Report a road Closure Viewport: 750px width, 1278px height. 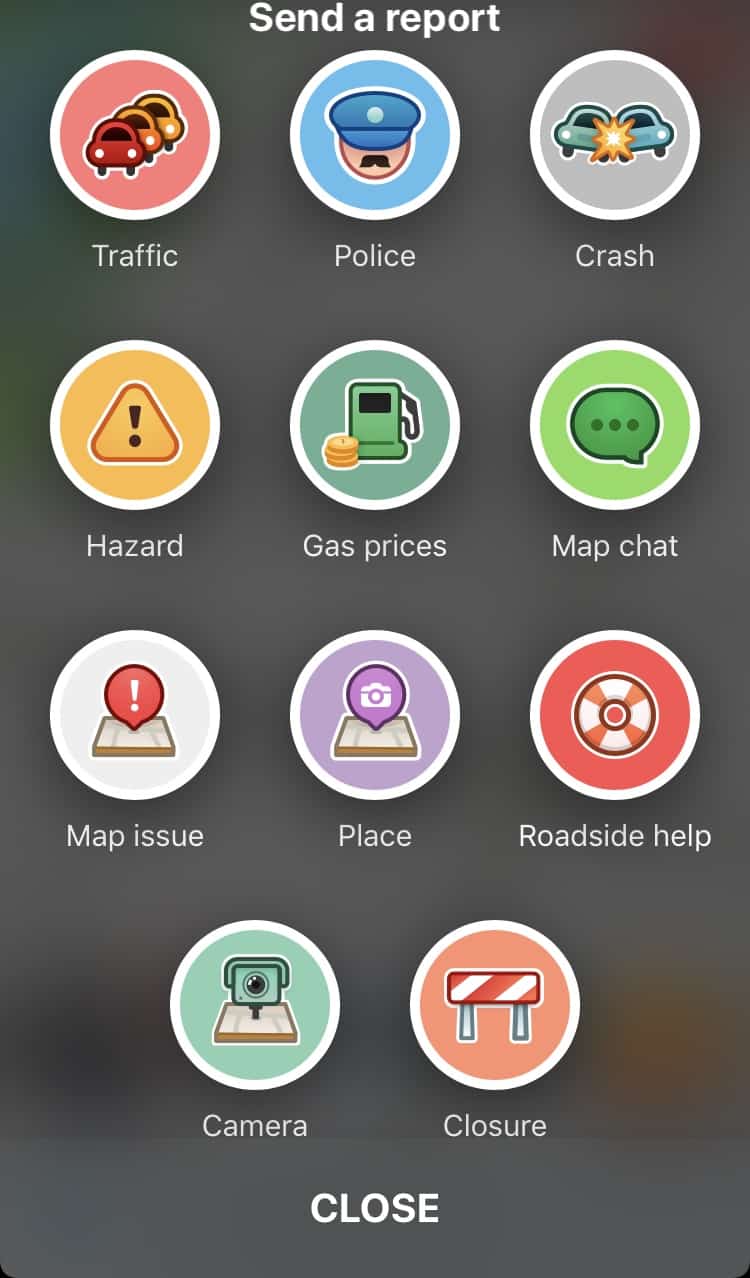coord(495,1006)
